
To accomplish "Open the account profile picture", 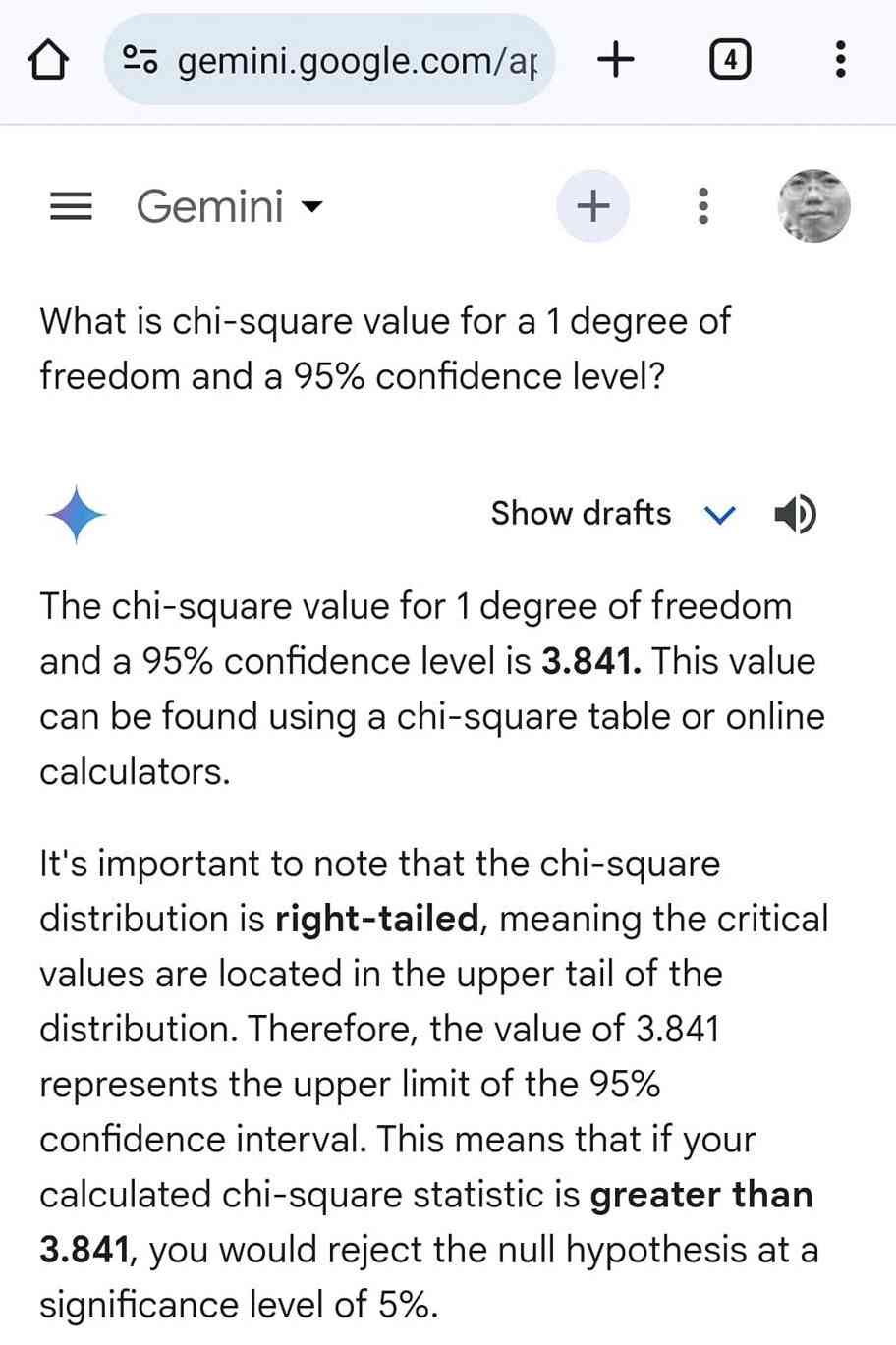I will [814, 206].
